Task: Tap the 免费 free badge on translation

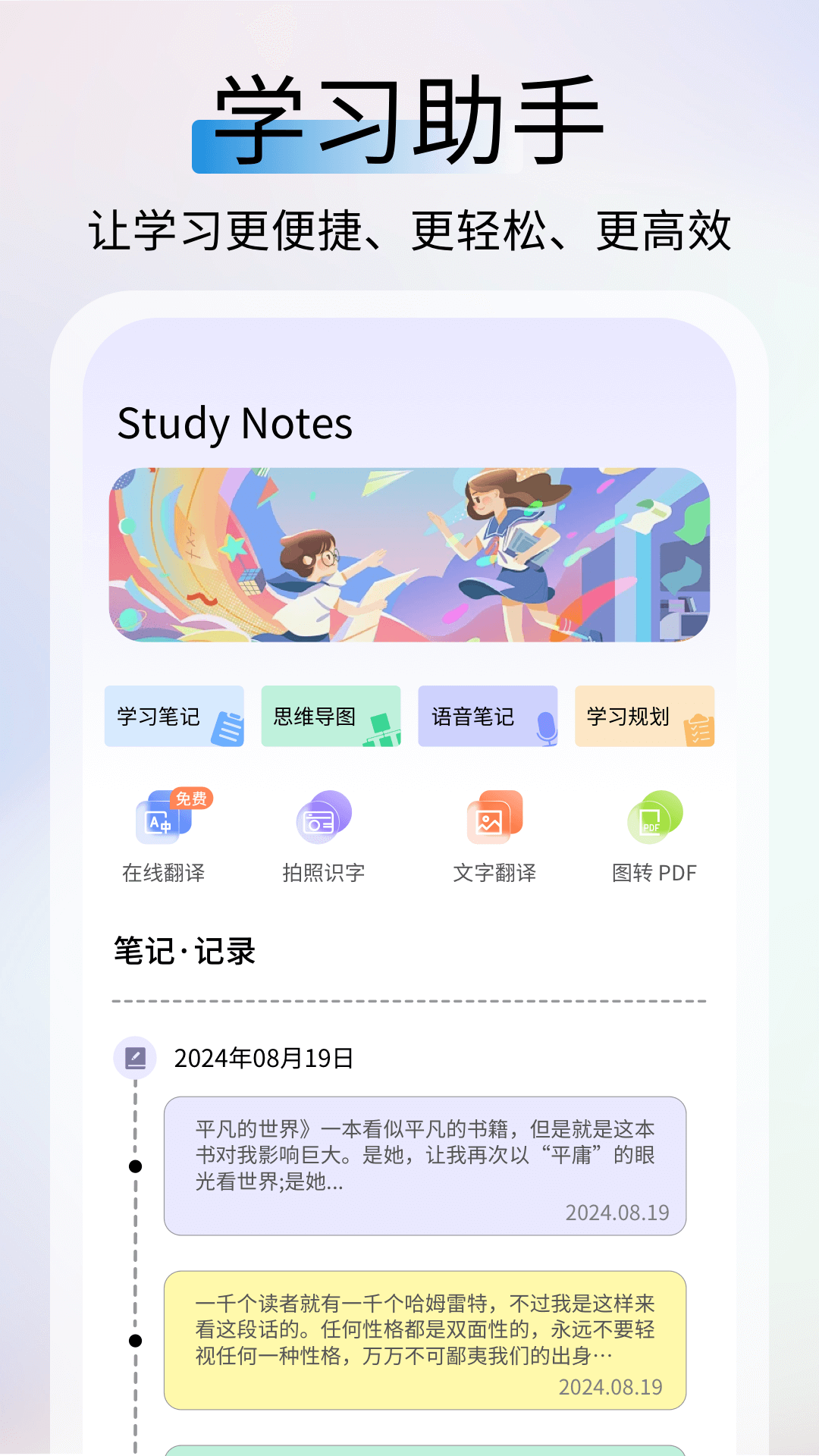Action: [x=192, y=799]
